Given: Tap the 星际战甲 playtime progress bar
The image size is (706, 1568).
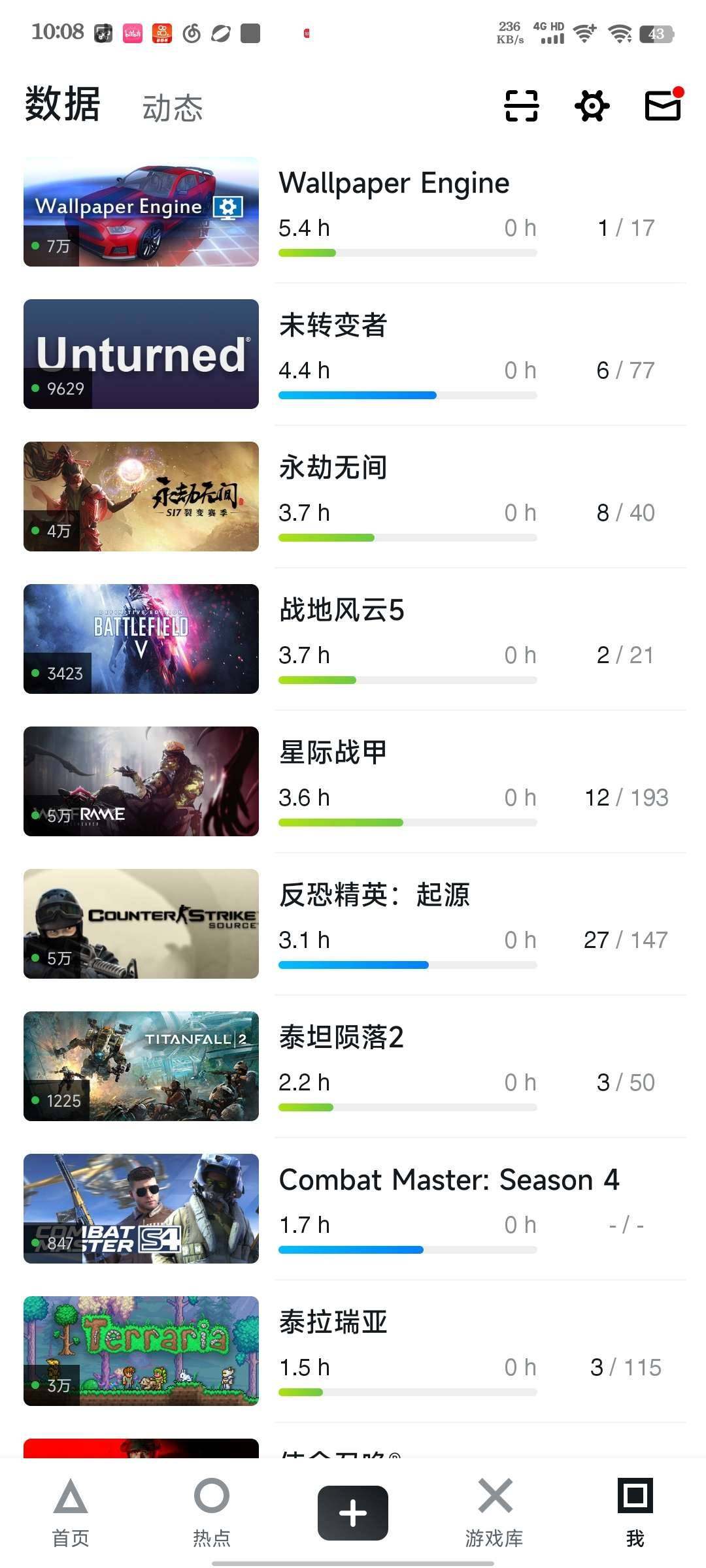Looking at the screenshot, I should pyautogui.click(x=407, y=822).
